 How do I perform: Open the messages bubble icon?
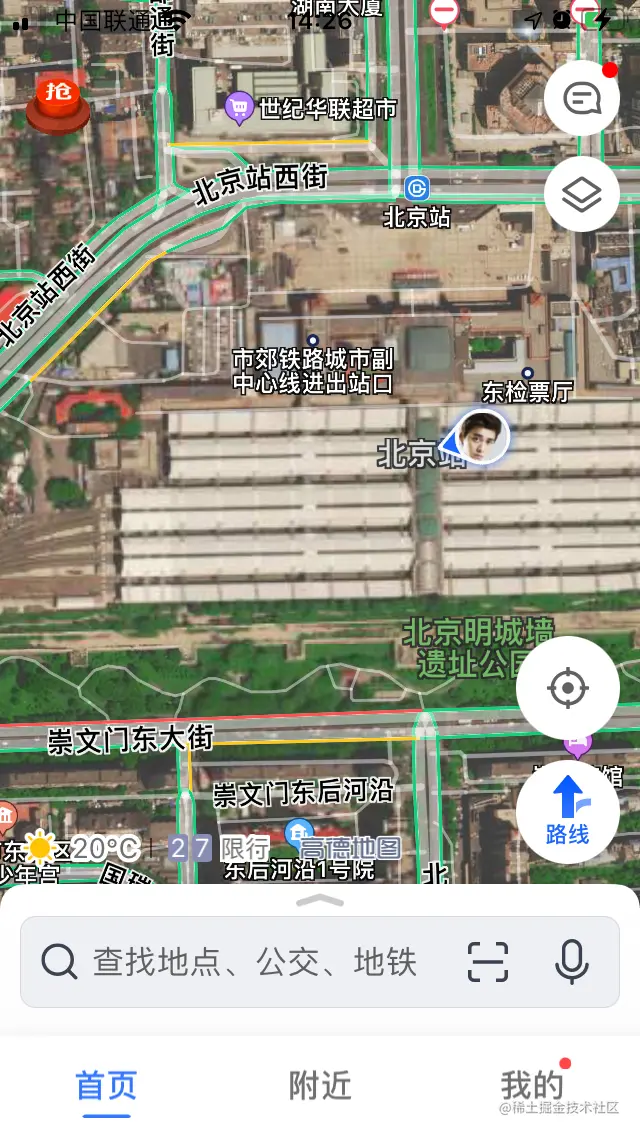(x=582, y=98)
